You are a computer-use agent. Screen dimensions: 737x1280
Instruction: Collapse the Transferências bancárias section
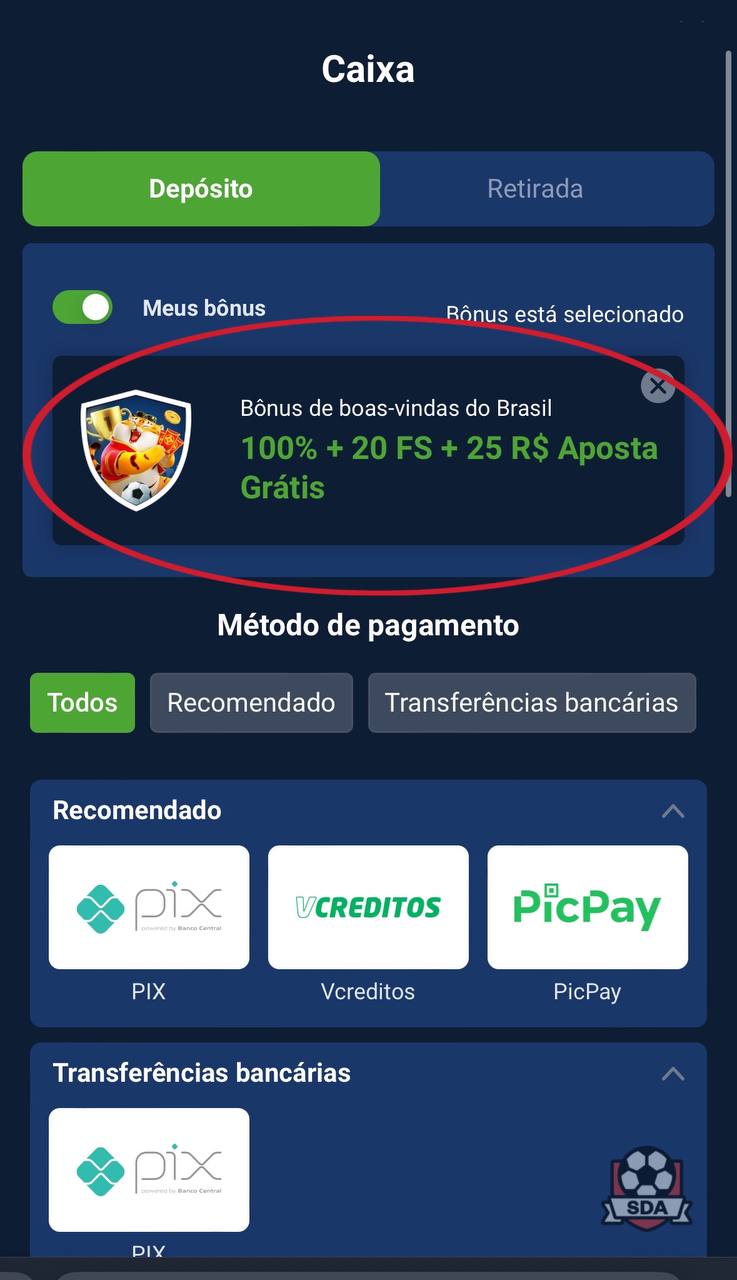point(673,1074)
